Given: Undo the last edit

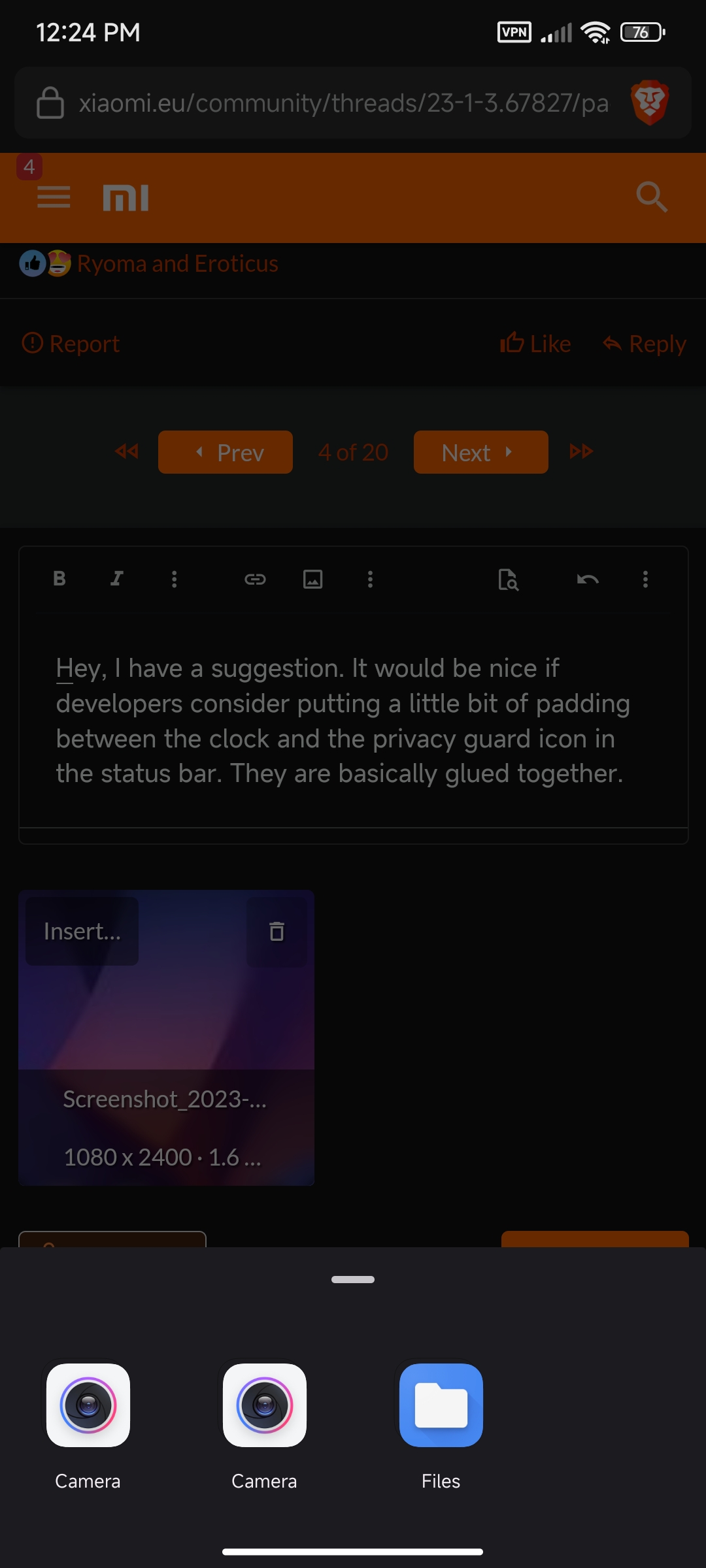Looking at the screenshot, I should pyautogui.click(x=588, y=579).
